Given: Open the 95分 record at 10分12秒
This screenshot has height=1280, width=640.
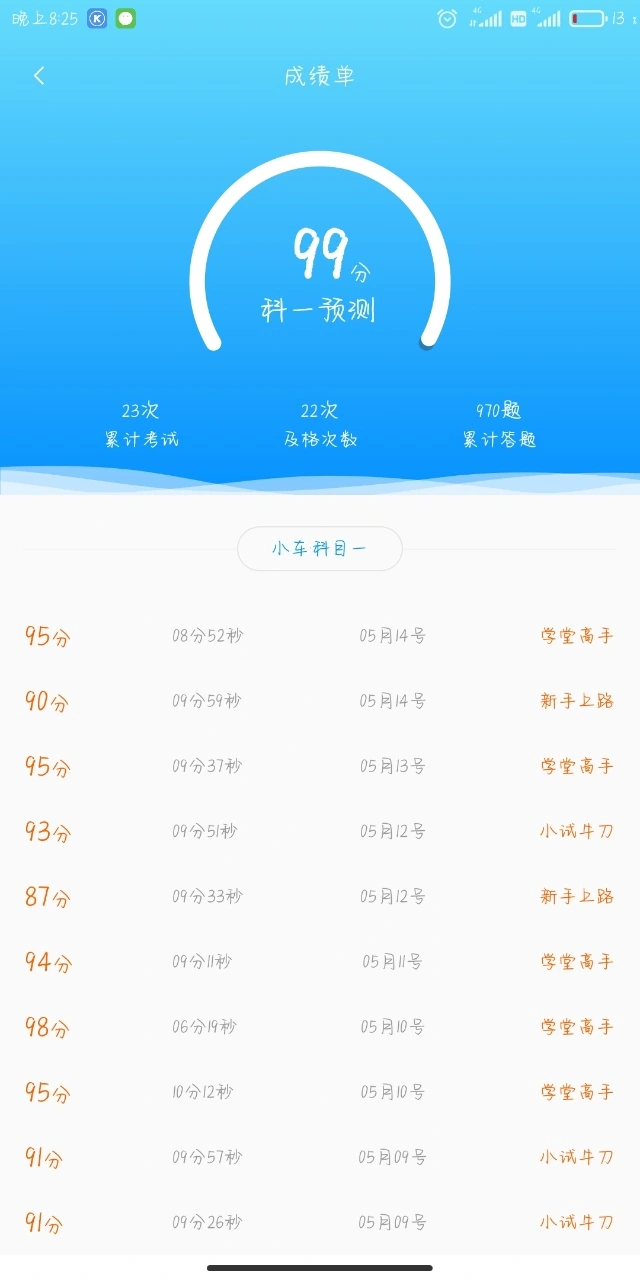Looking at the screenshot, I should click(319, 1092).
